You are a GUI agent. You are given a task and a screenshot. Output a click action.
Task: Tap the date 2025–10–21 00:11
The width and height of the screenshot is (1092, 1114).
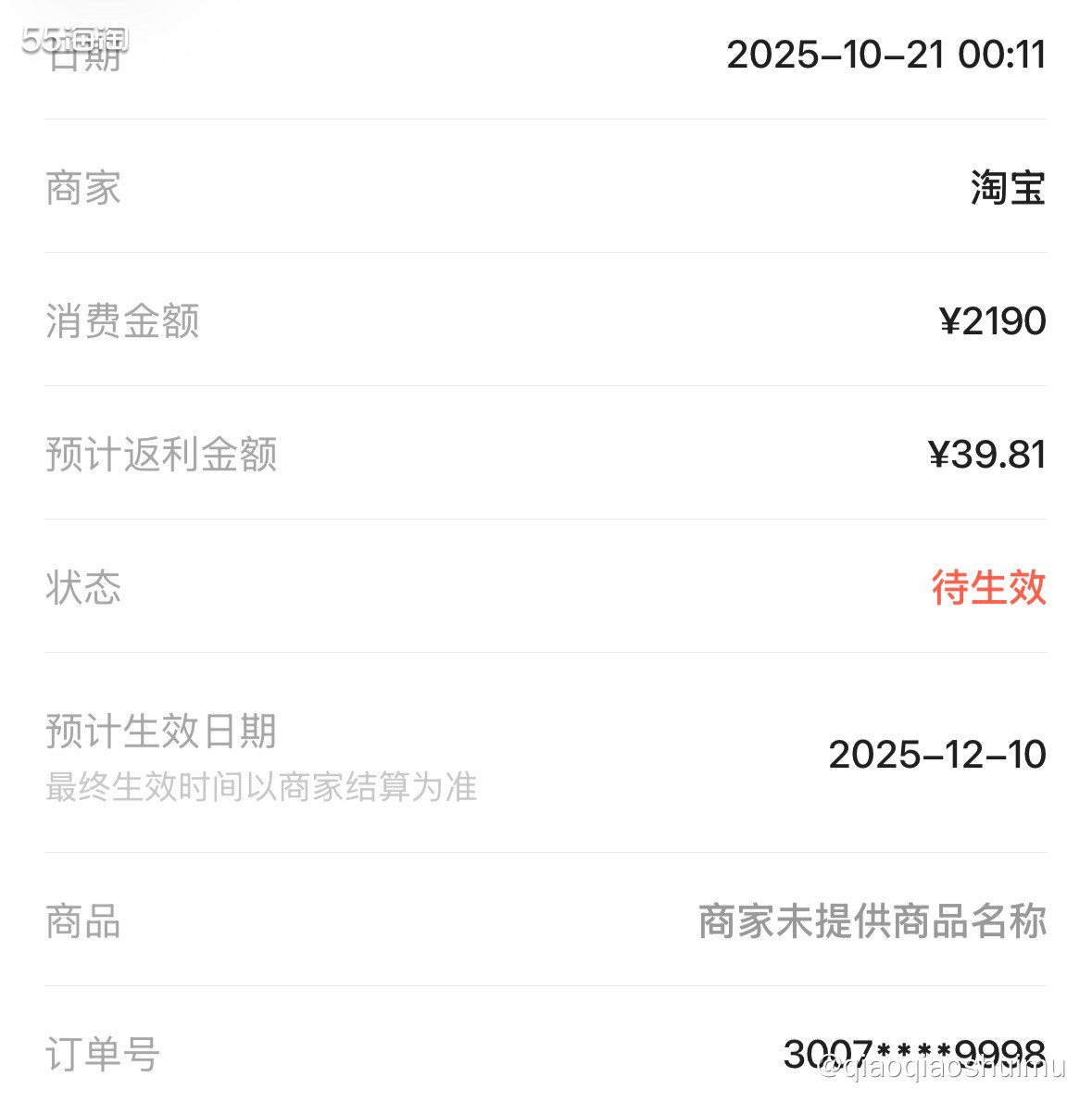pyautogui.click(x=886, y=55)
